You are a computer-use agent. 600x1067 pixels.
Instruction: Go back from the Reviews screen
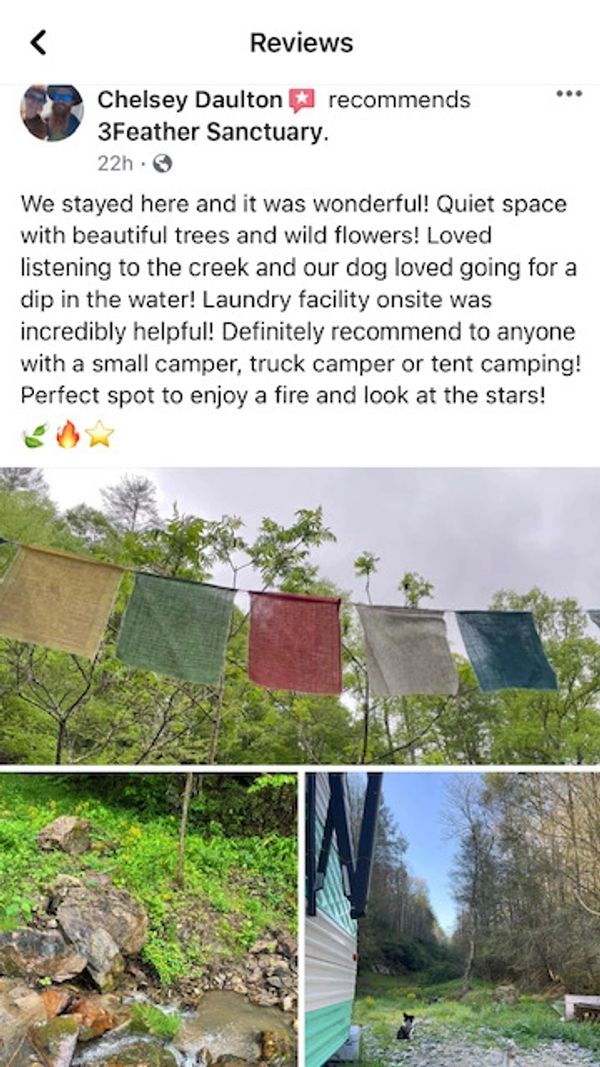[38, 42]
